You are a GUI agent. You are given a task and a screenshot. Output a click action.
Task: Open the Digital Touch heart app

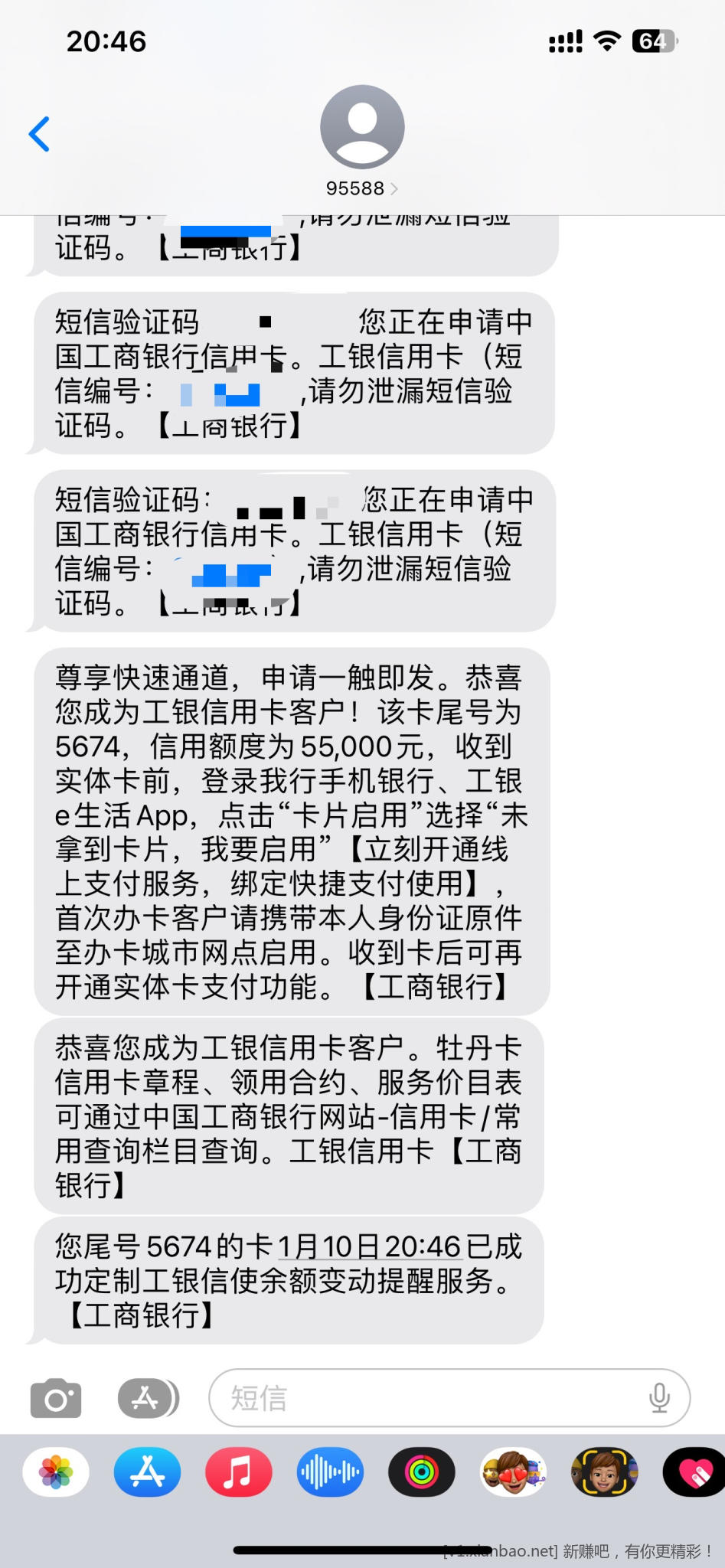click(694, 1472)
